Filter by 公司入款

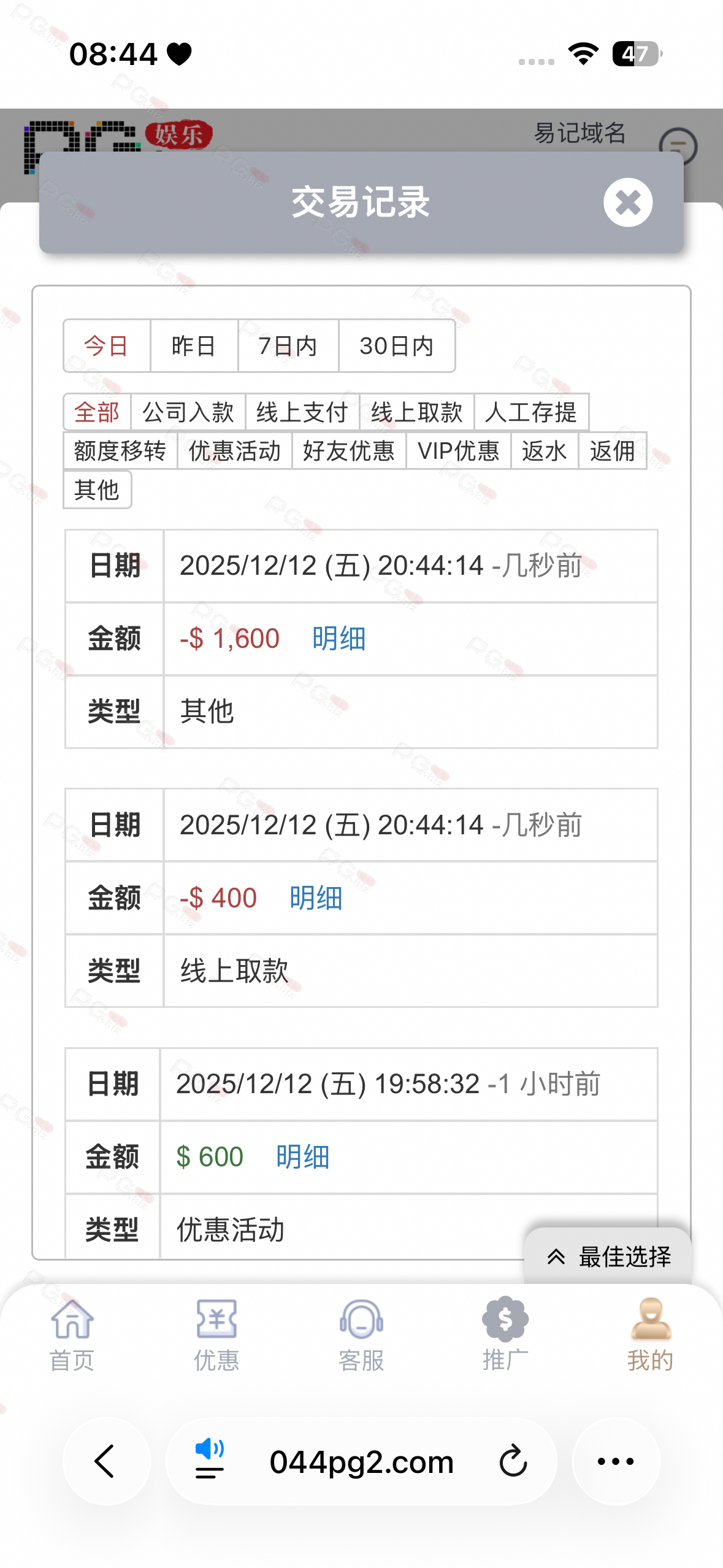pos(188,412)
